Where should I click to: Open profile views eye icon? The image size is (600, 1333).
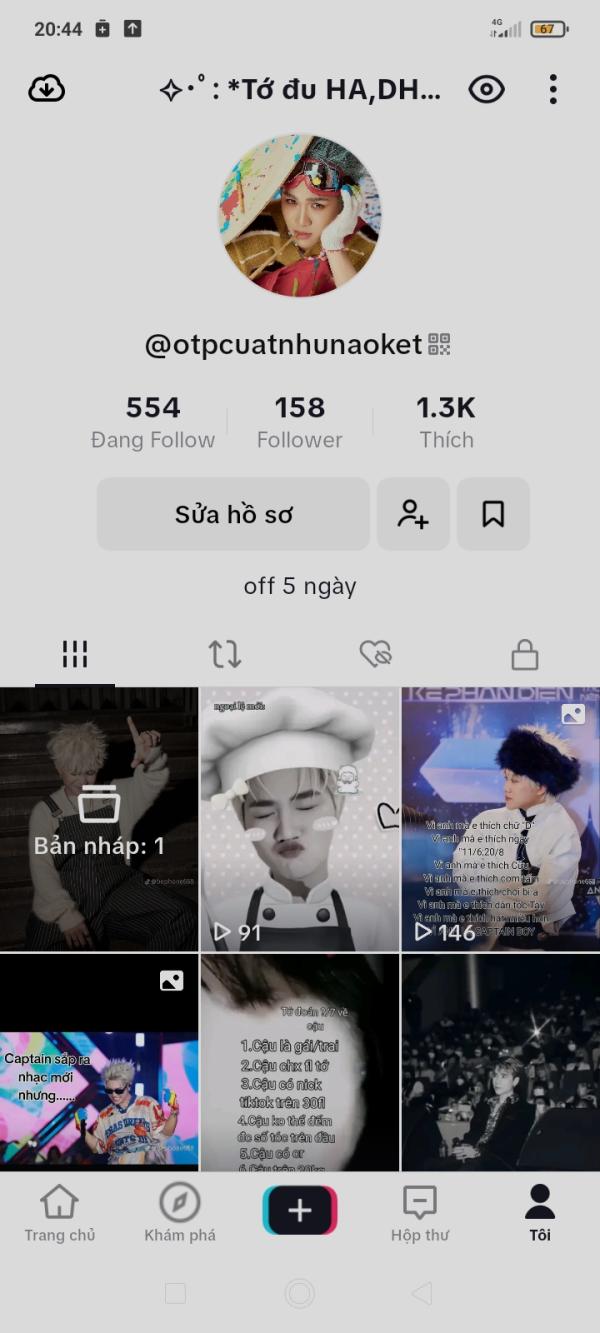click(x=486, y=89)
